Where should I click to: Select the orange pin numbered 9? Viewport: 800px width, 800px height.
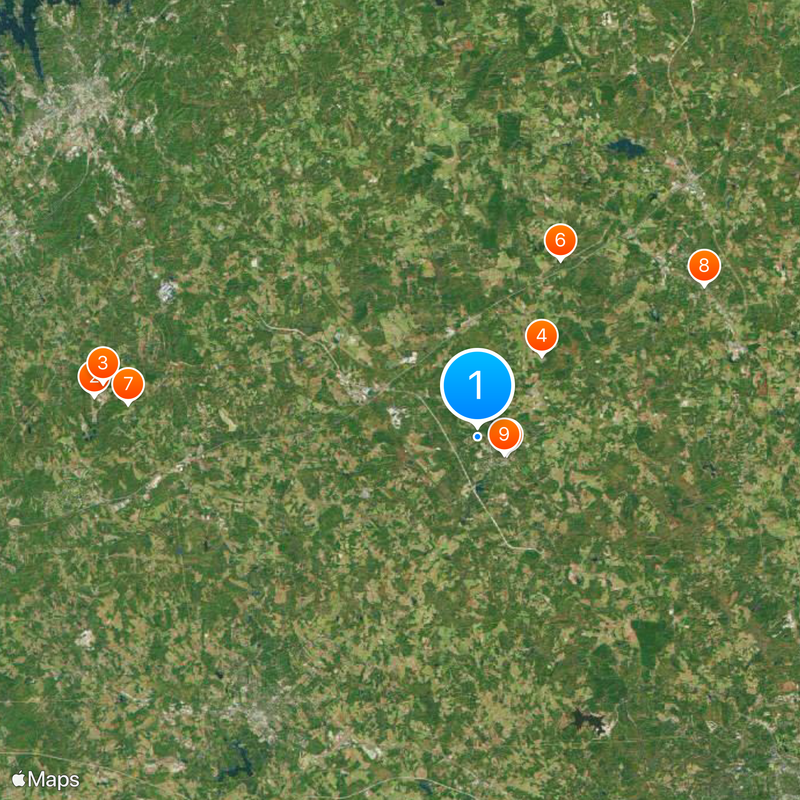505,435
